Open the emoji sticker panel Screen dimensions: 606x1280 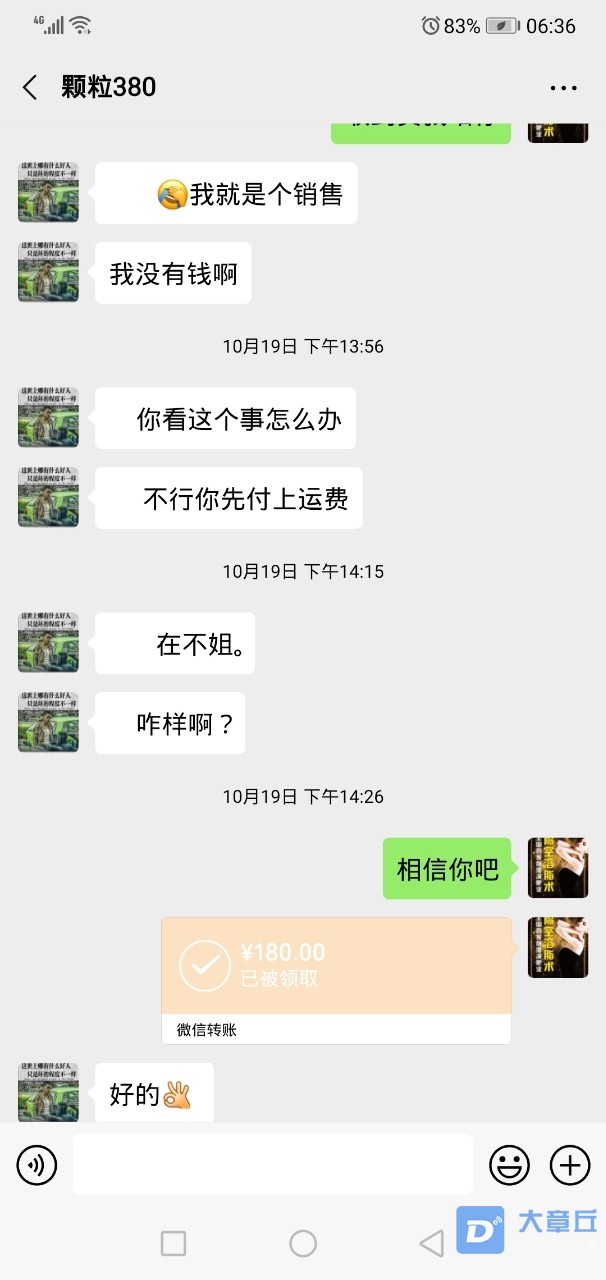pos(509,1165)
